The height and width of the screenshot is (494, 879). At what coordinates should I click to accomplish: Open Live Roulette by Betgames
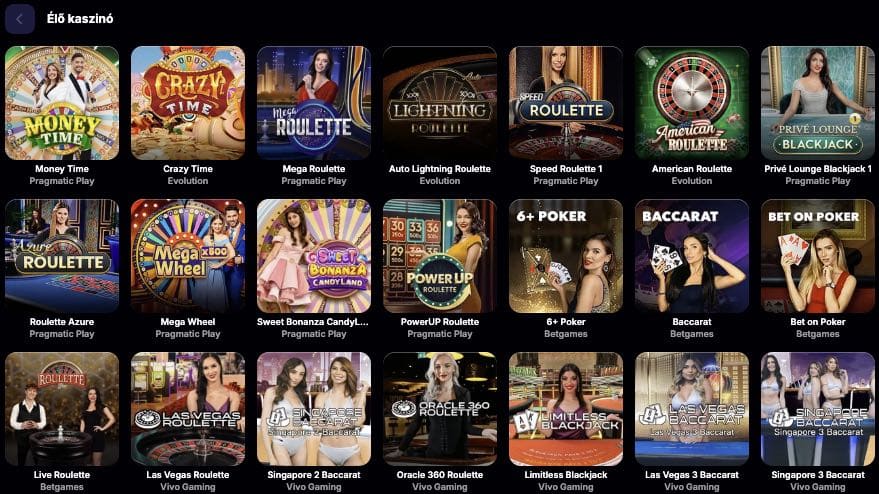click(x=62, y=409)
